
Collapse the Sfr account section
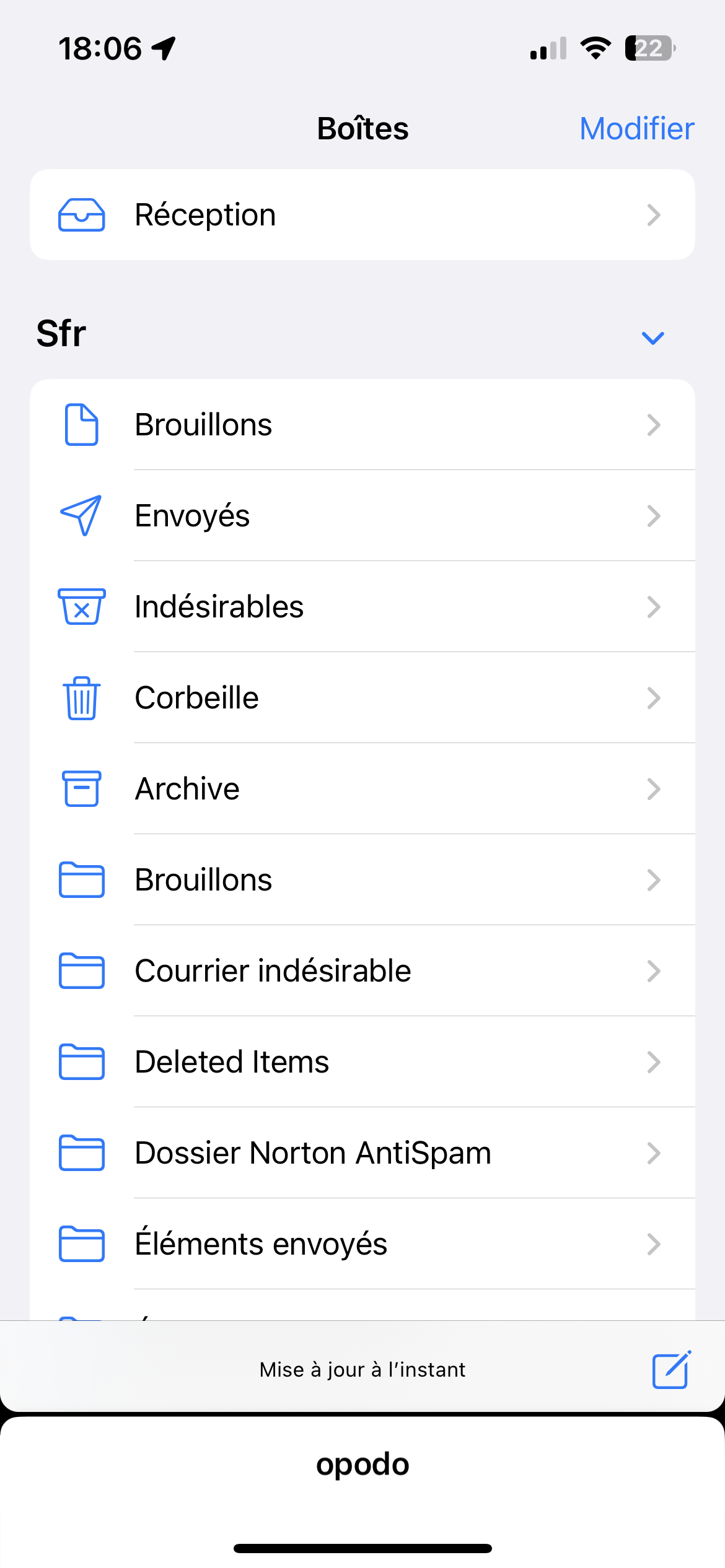pyautogui.click(x=652, y=338)
